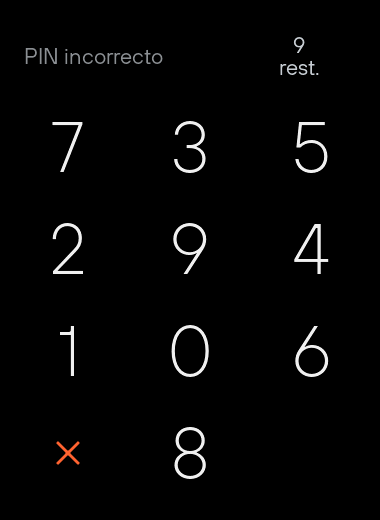This screenshot has width=380, height=520.
Task: Cancel PIN entry with the orange X
Action: coord(68,453)
